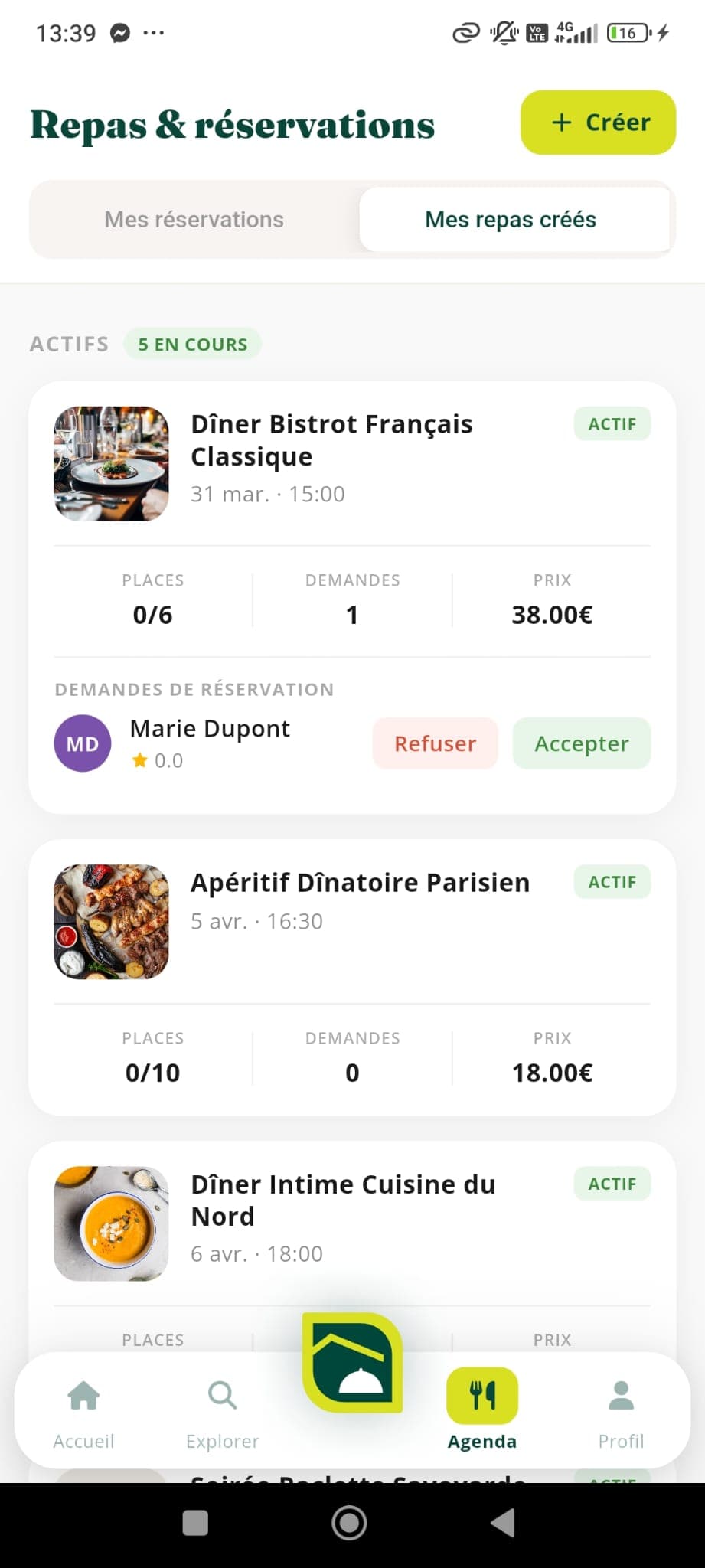Image resolution: width=705 pixels, height=1568 pixels.
Task: Select the Mes repas créés tab
Action: coord(511,220)
